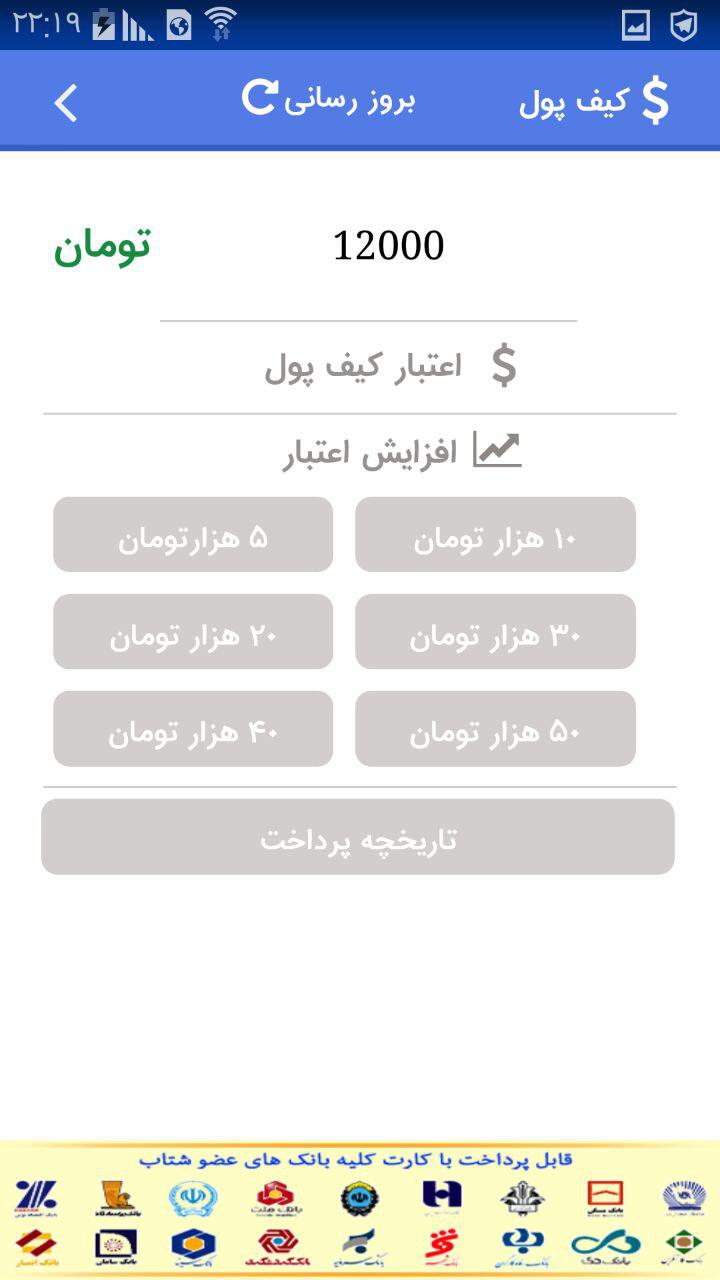Image resolution: width=720 pixels, height=1280 pixels.
Task: Tap بروز رسانی to refresh the wallet
Action: (x=329, y=99)
